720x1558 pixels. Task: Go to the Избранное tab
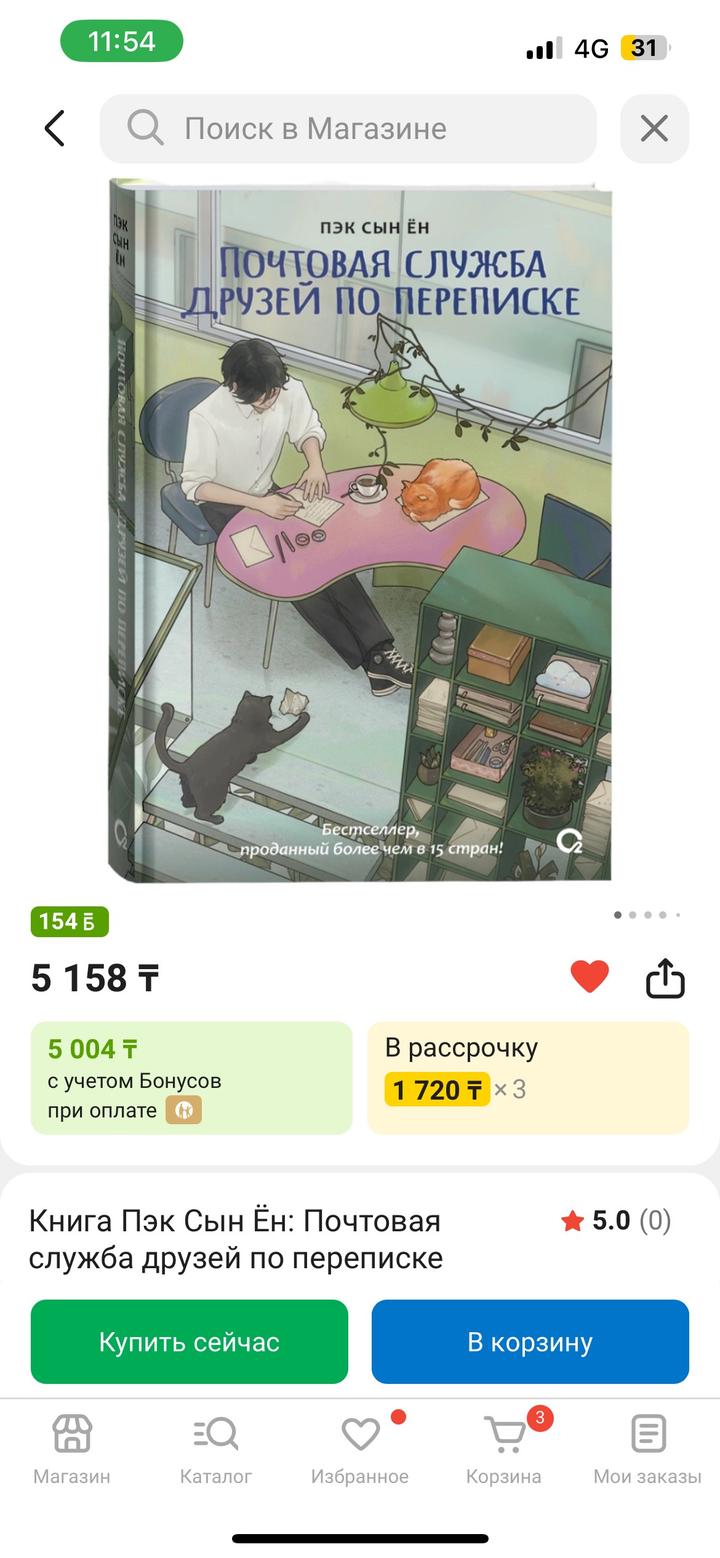[x=360, y=1448]
